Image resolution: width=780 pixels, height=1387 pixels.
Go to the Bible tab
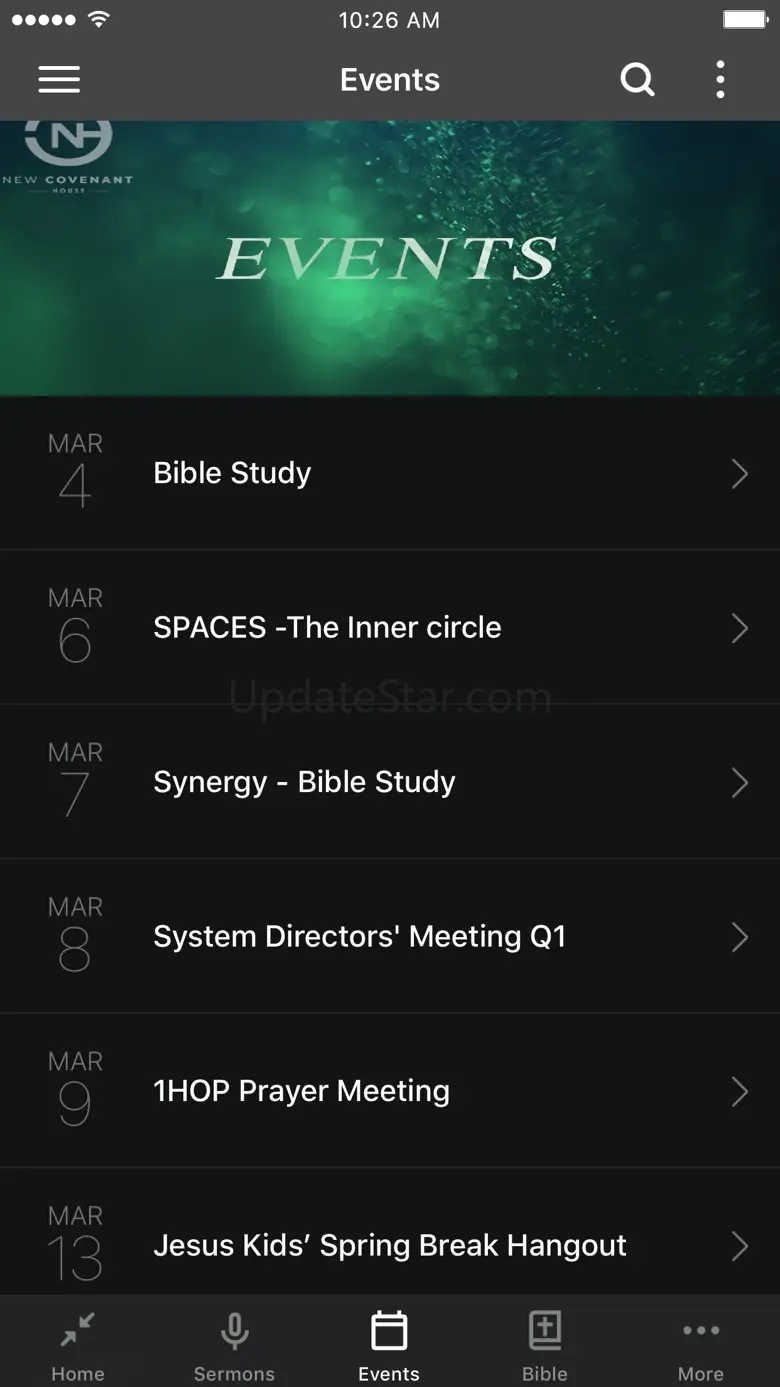pyautogui.click(x=545, y=1343)
